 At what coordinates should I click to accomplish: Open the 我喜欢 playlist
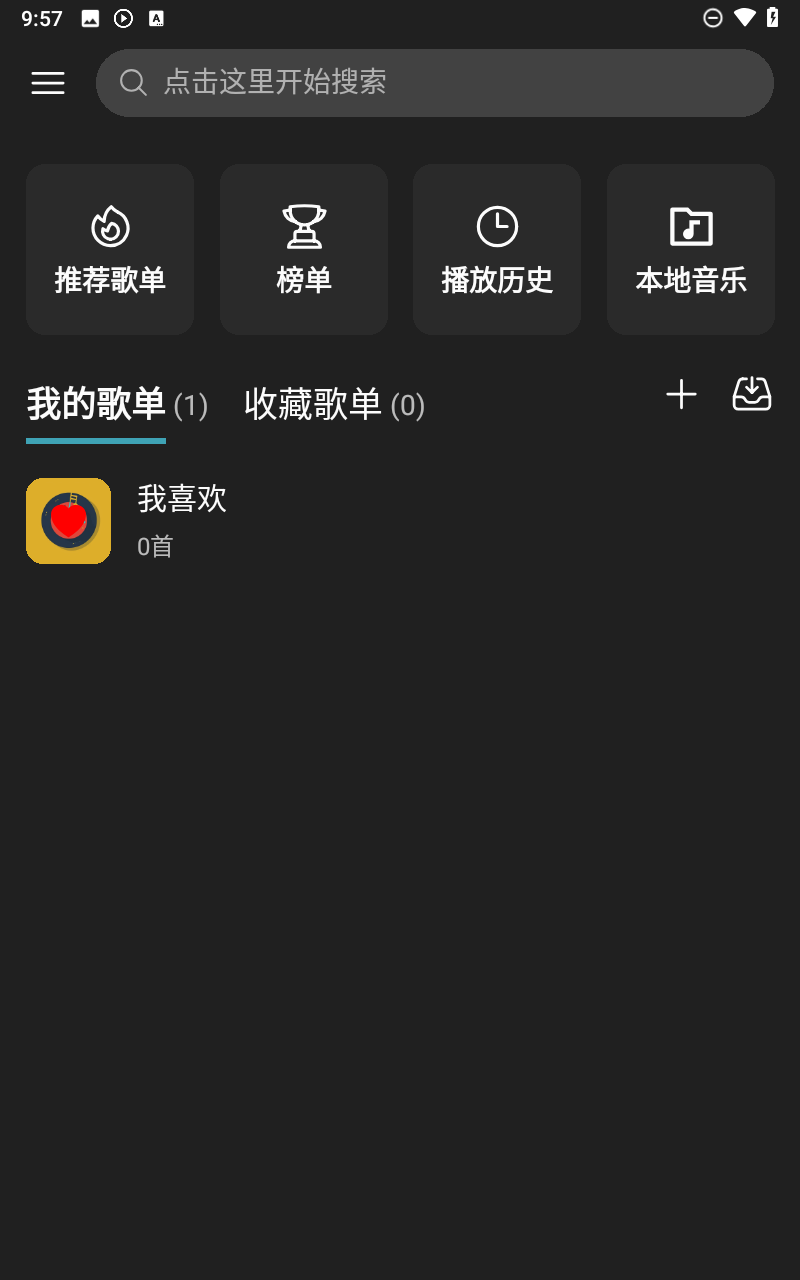(x=400, y=521)
